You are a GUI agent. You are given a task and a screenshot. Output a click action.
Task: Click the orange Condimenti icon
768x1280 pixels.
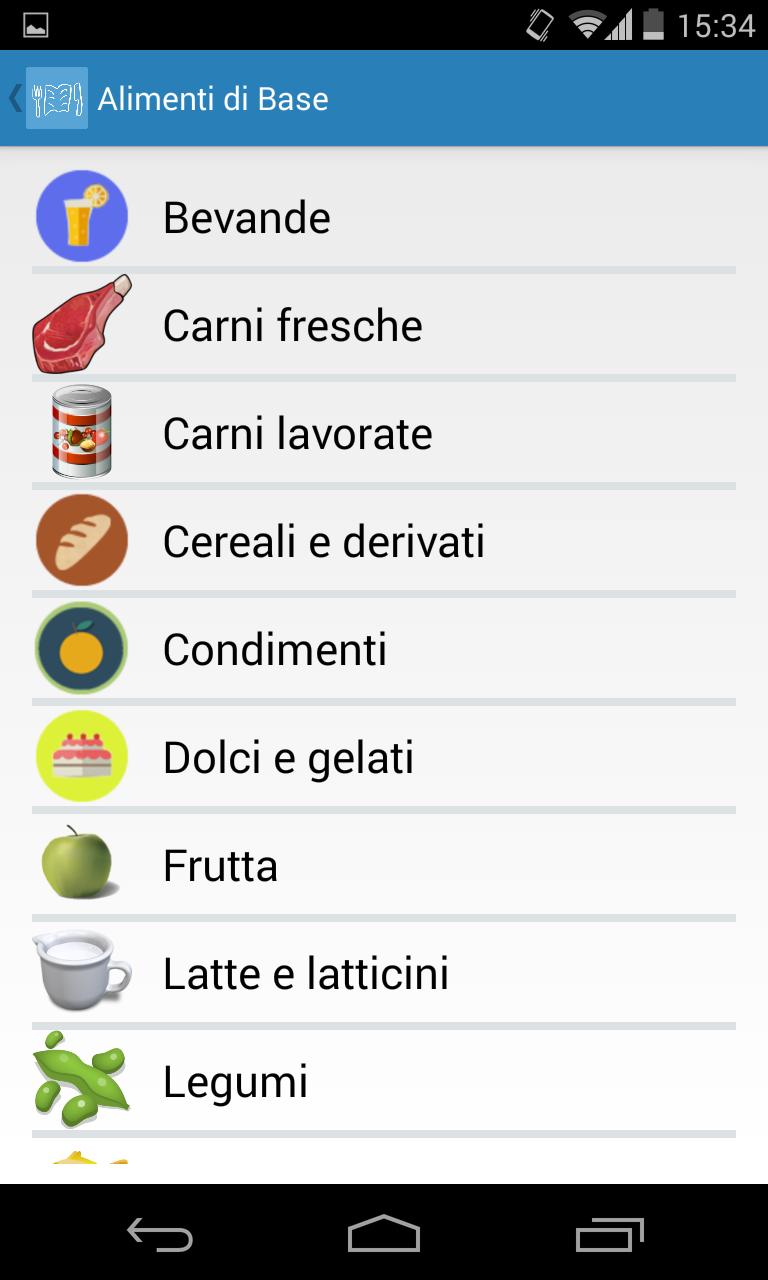[81, 648]
